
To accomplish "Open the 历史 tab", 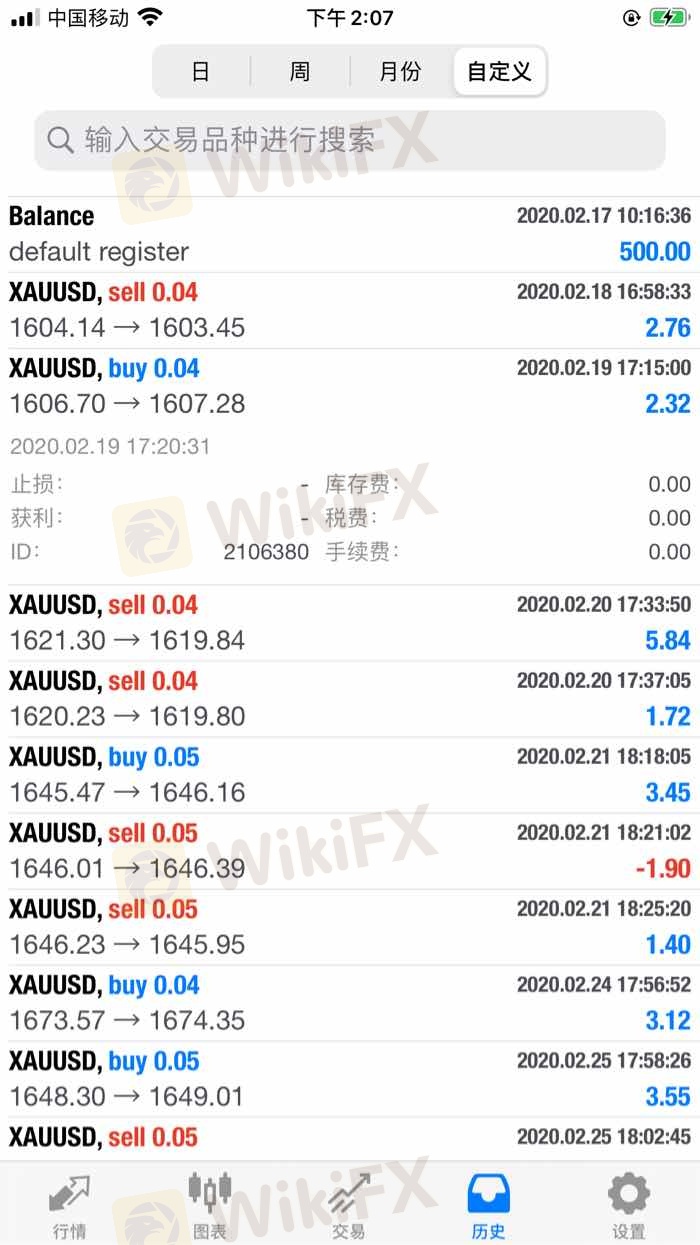I will click(x=489, y=1205).
